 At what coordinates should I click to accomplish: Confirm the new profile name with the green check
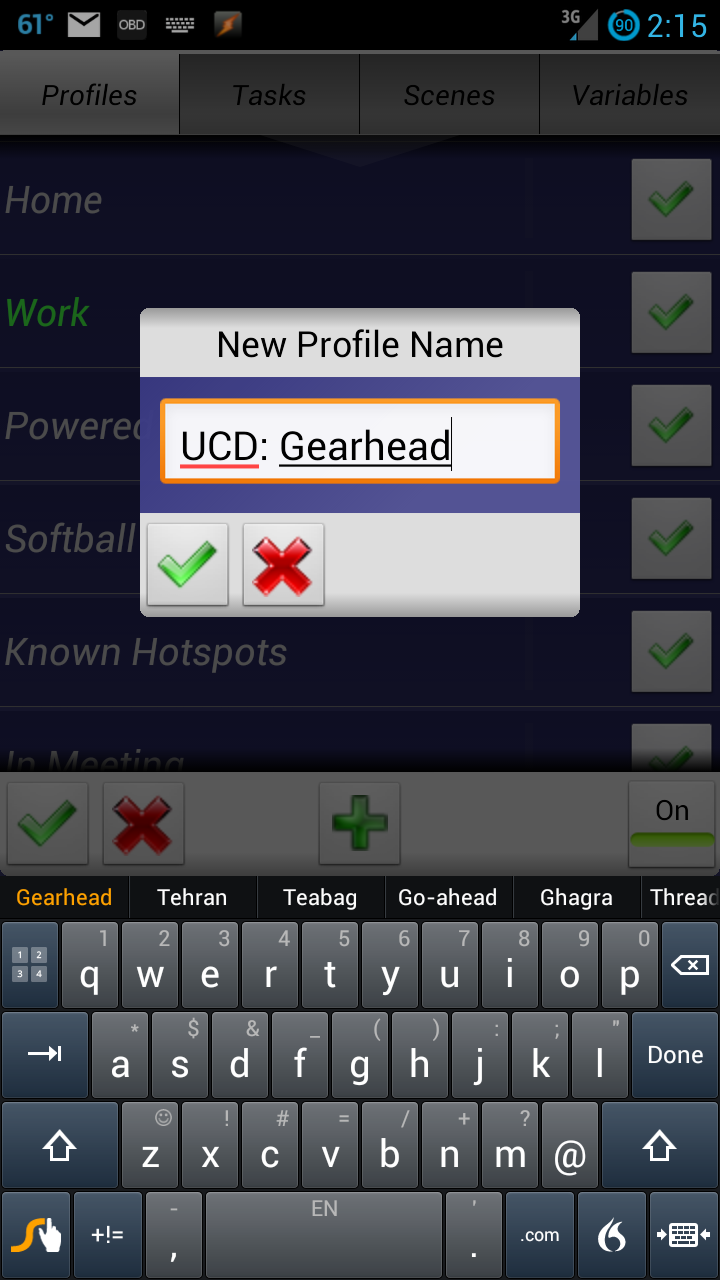click(188, 564)
